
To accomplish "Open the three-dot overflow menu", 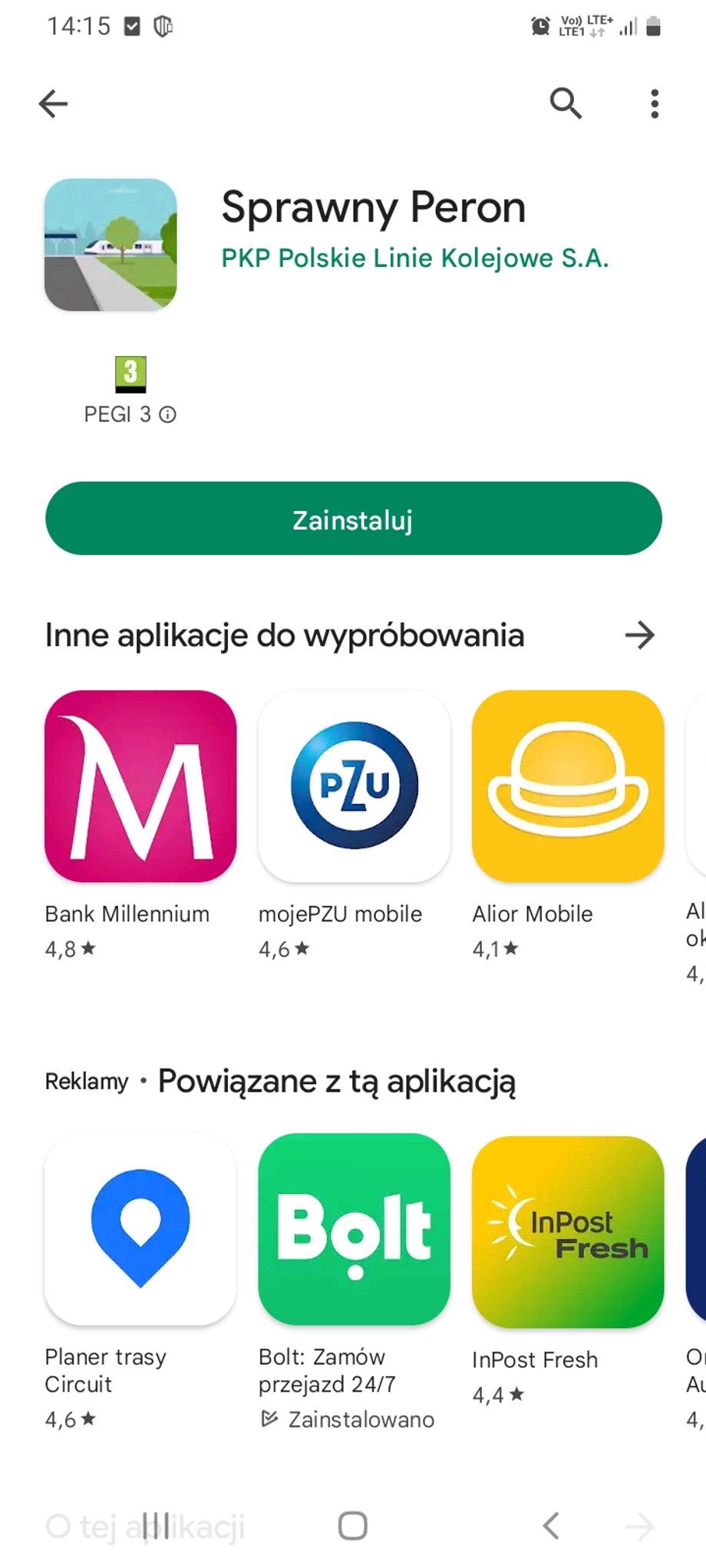I will pyautogui.click(x=654, y=104).
